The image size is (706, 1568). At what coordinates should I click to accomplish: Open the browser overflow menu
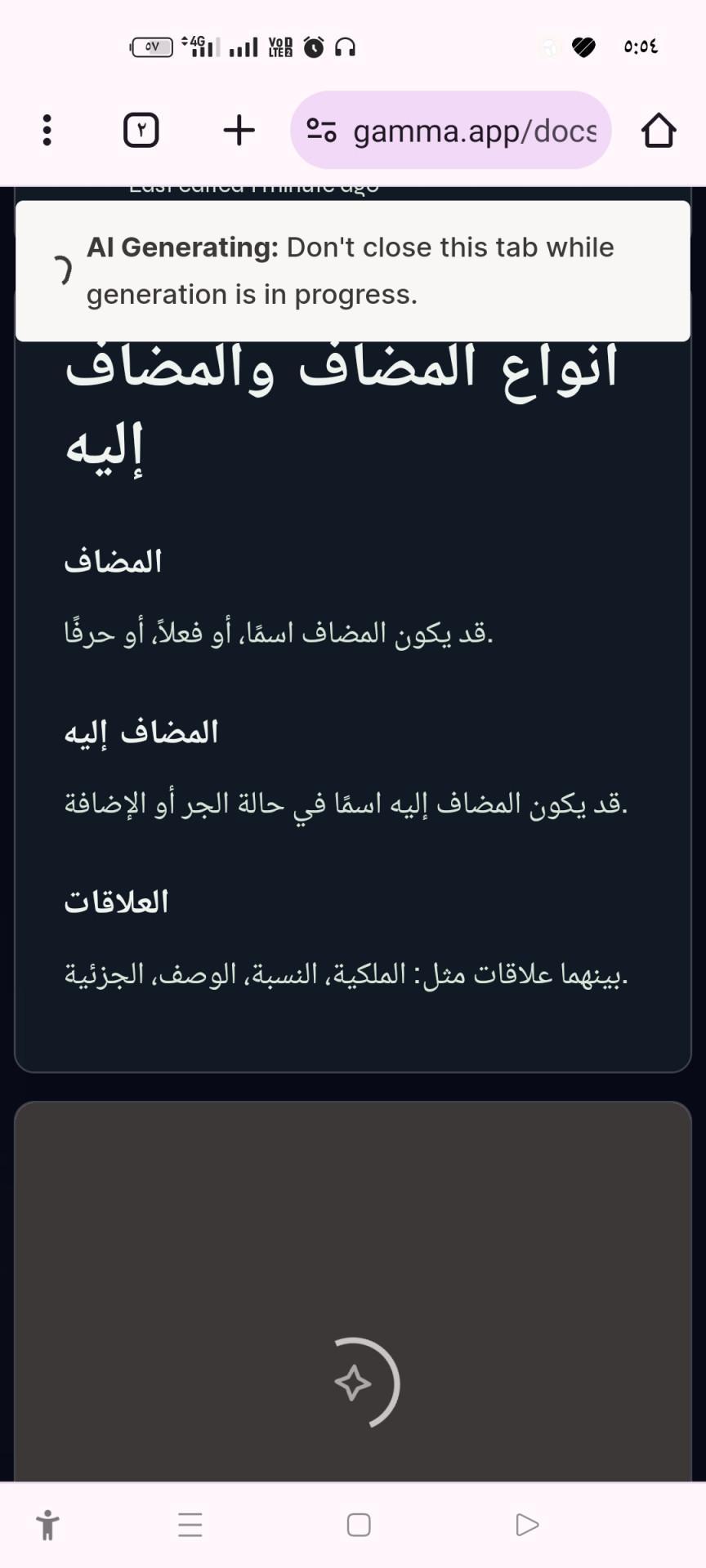pos(47,130)
